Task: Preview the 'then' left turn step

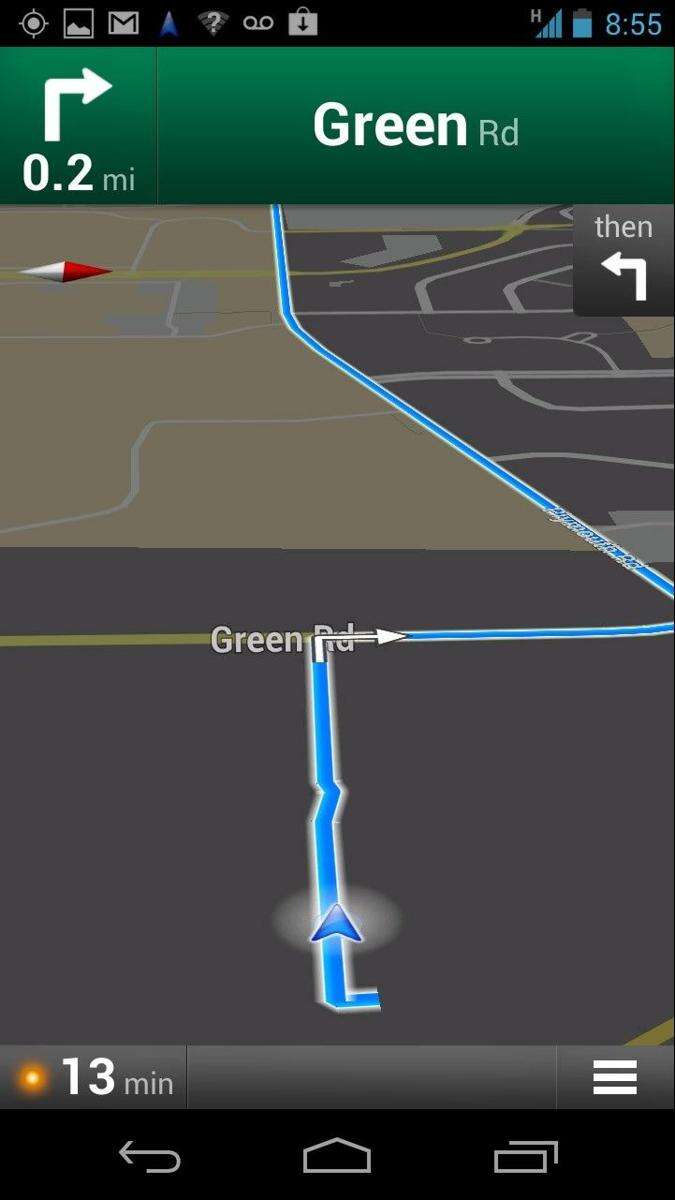Action: pyautogui.click(x=623, y=260)
